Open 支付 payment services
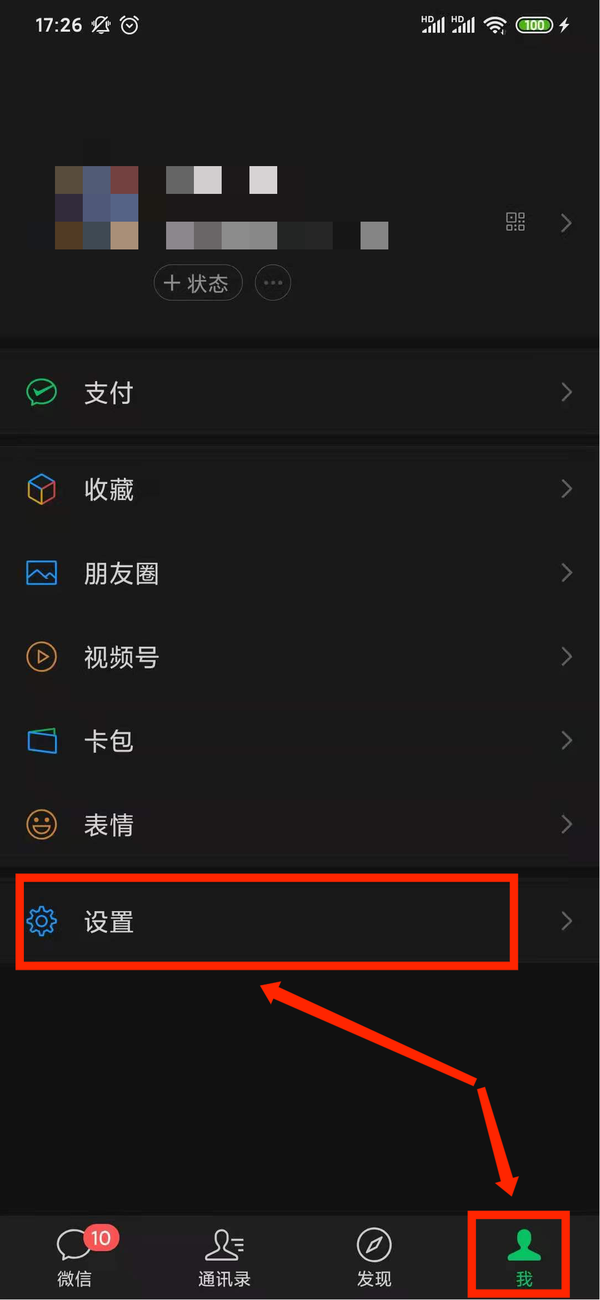 point(300,393)
